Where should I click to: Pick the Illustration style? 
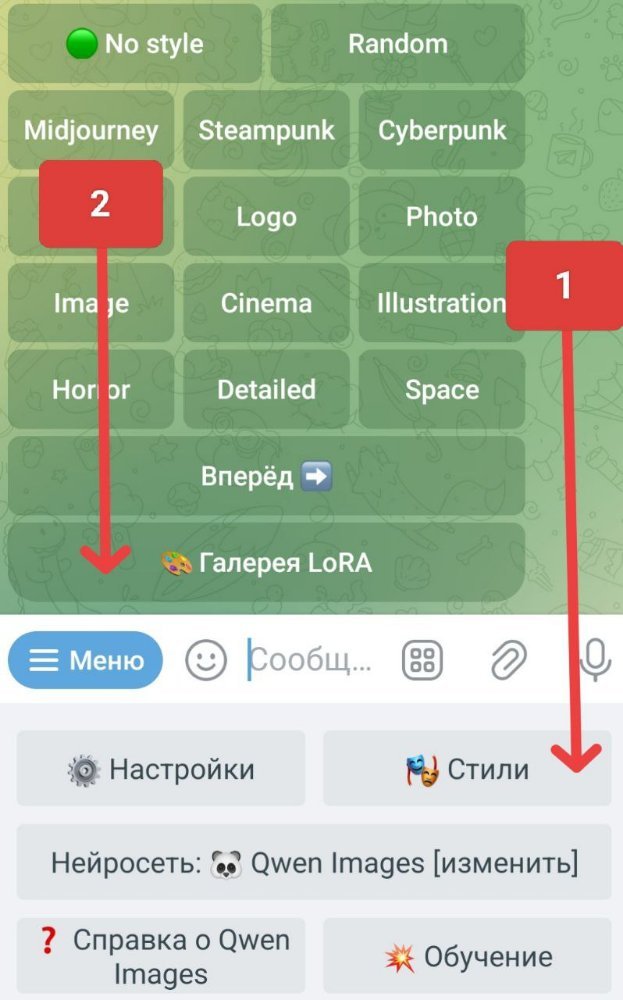[x=442, y=303]
